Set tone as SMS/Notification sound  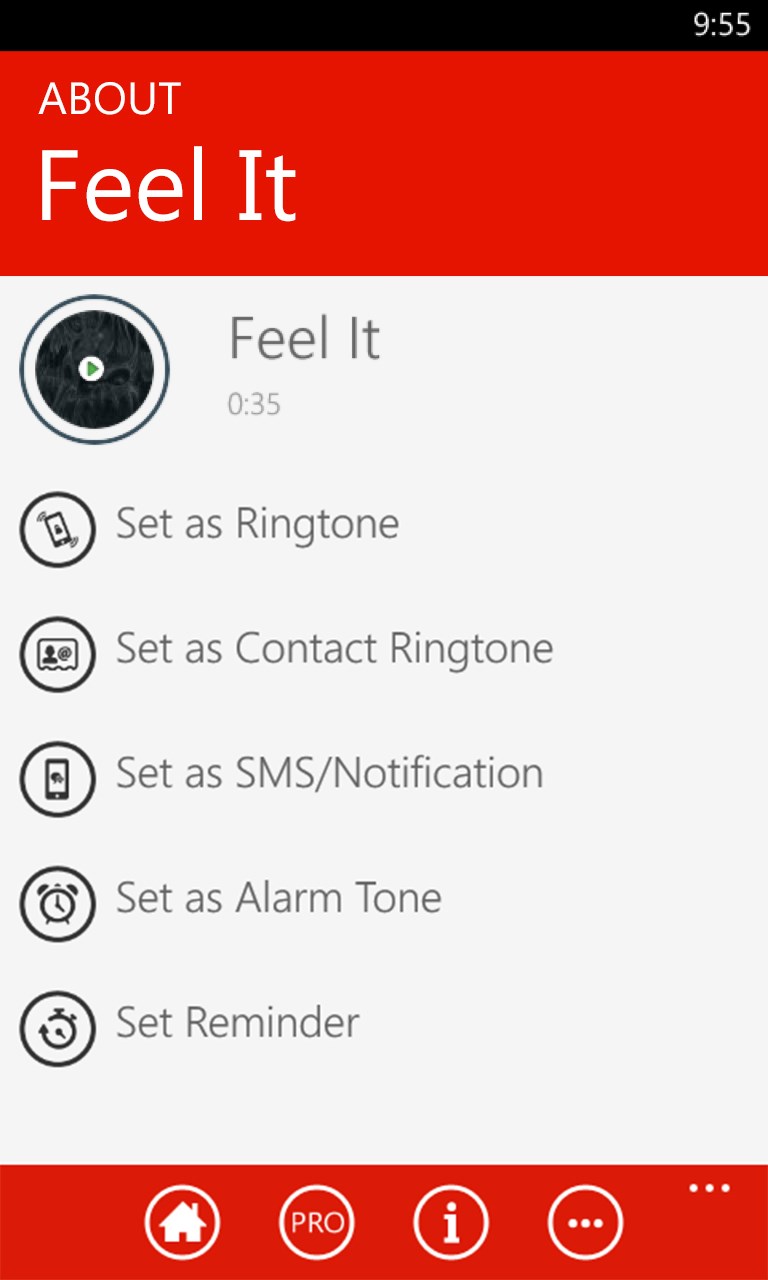329,775
